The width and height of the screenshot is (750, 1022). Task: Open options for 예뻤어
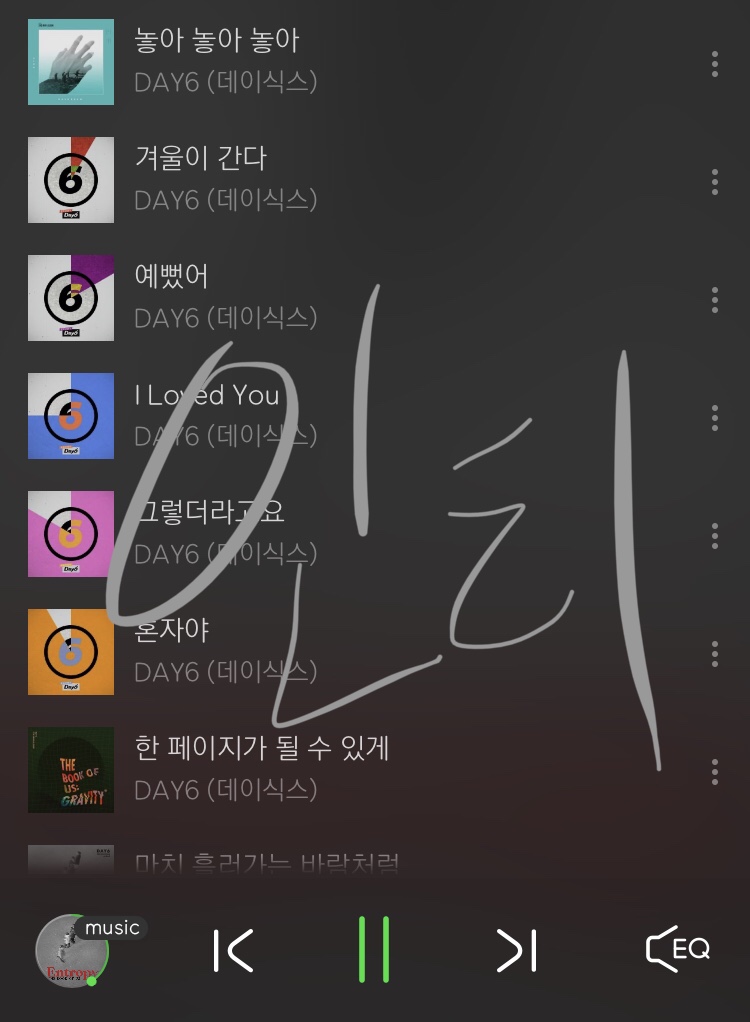714,298
